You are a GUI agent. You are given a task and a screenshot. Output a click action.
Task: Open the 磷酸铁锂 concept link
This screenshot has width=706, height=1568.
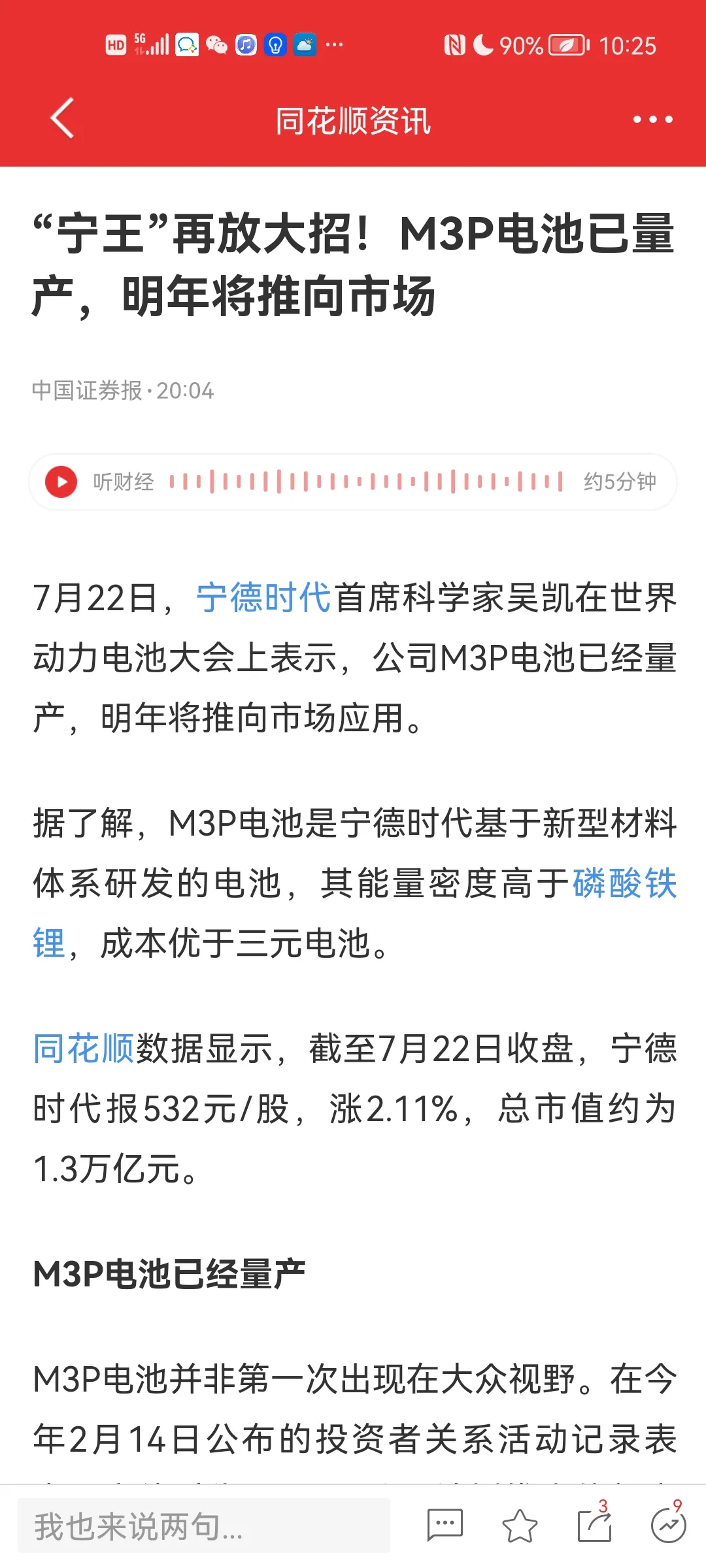[624, 883]
